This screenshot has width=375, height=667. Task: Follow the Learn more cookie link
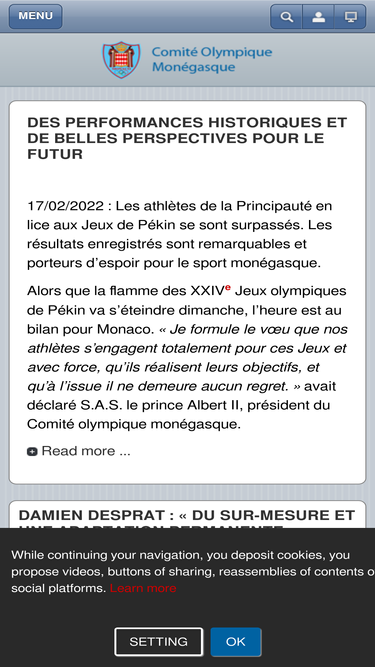pos(143,588)
